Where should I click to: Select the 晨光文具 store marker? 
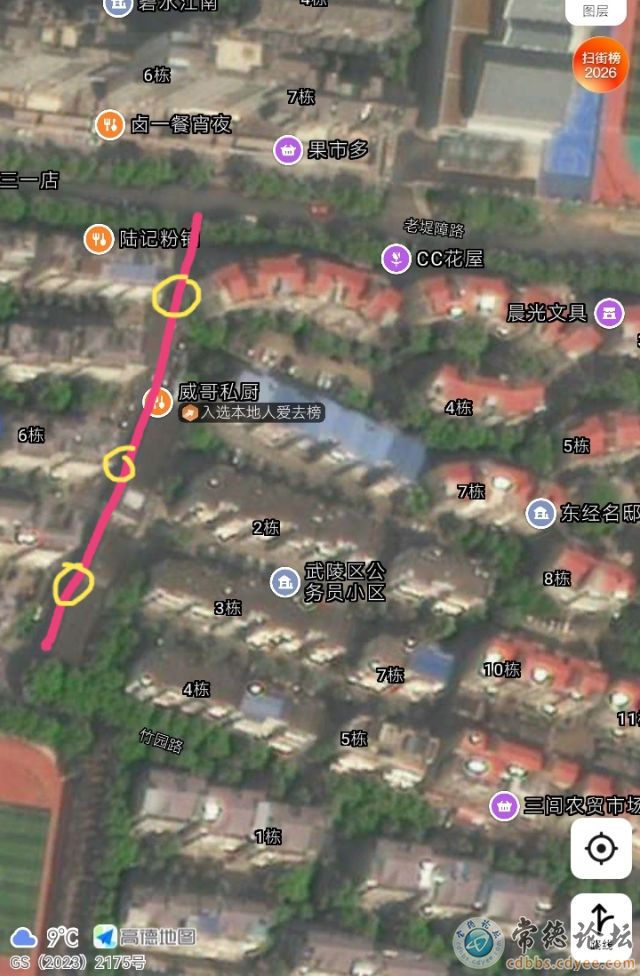(607, 312)
